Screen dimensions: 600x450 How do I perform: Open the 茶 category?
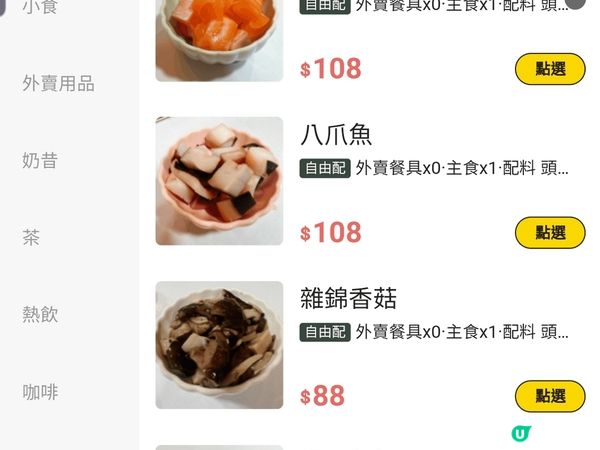tap(31, 238)
